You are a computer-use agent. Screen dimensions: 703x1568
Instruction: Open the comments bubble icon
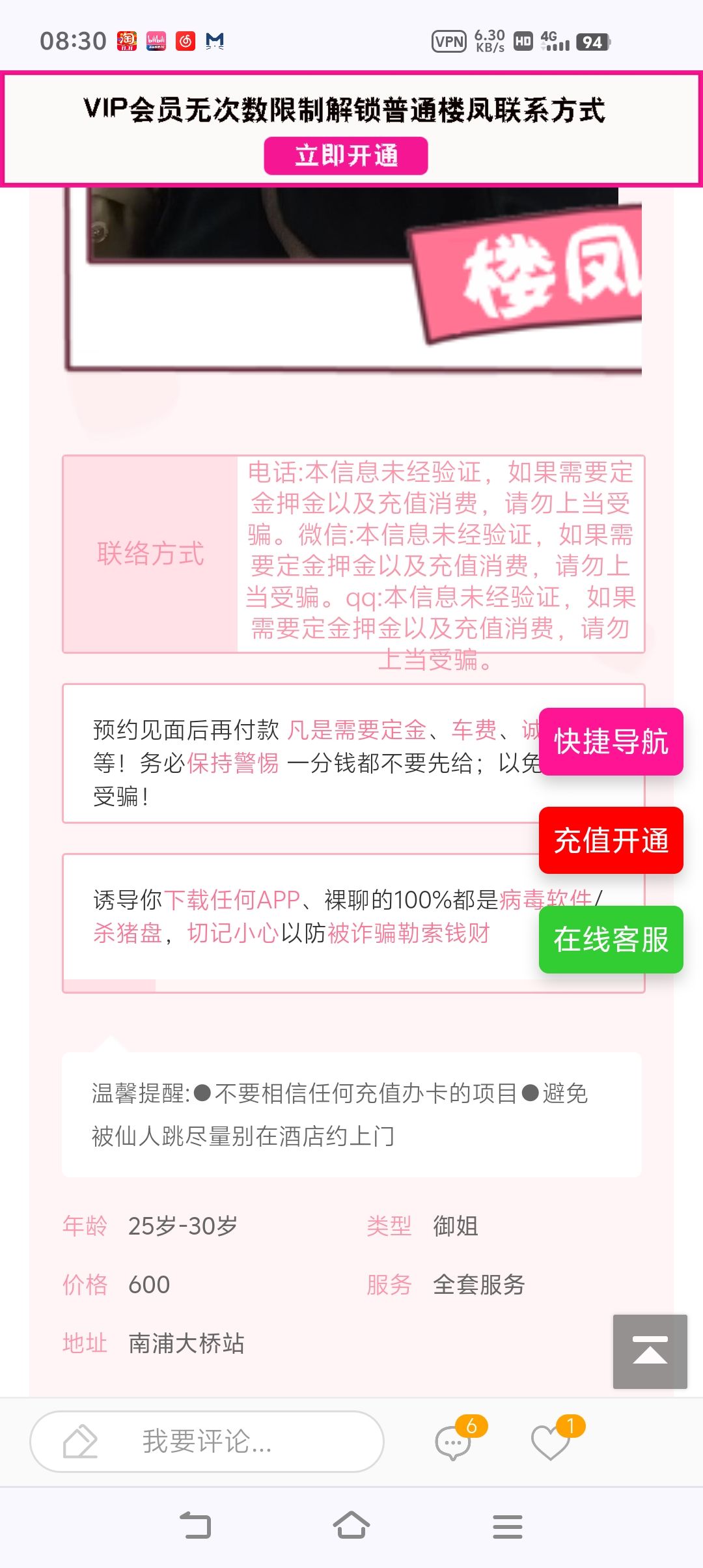(x=453, y=1442)
